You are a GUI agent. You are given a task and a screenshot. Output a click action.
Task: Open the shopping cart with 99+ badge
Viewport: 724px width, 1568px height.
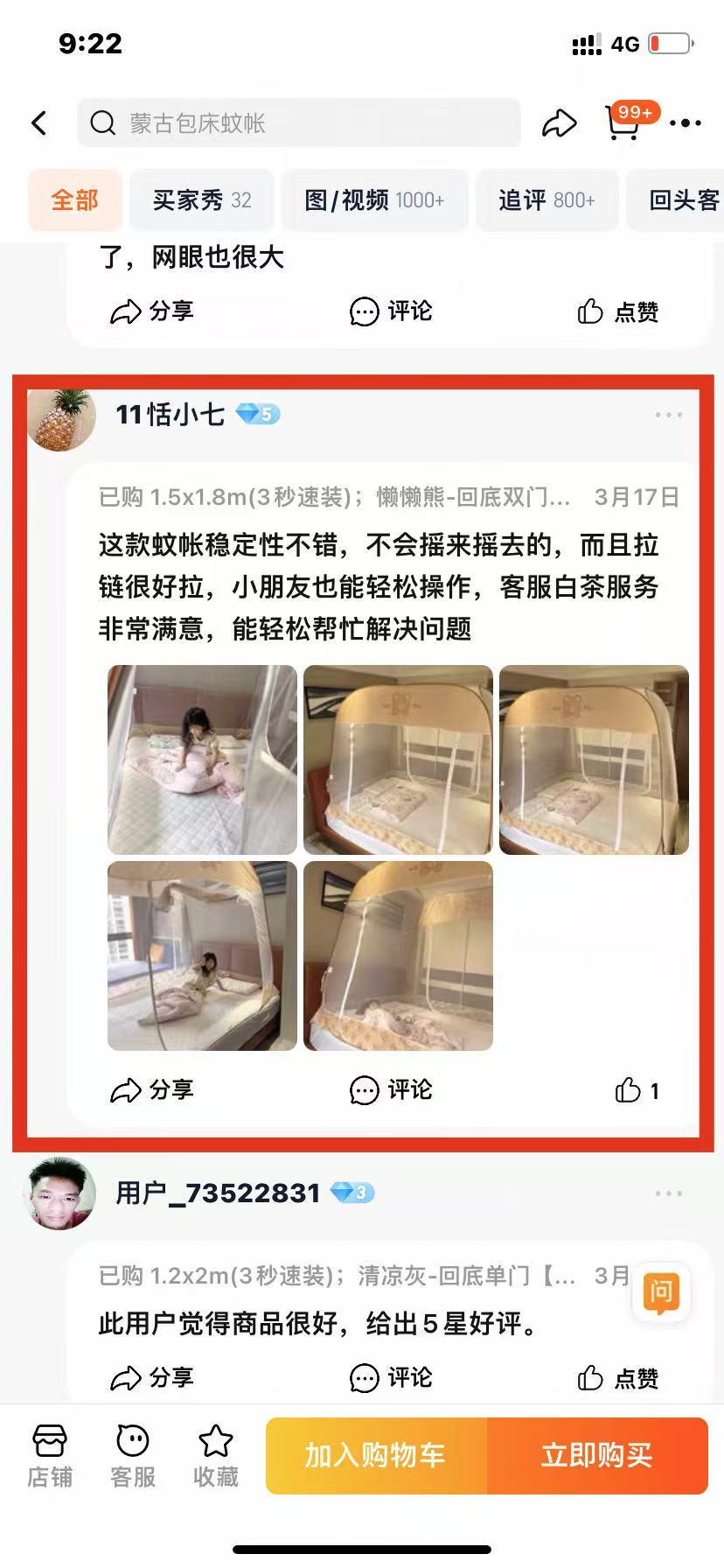coord(624,123)
